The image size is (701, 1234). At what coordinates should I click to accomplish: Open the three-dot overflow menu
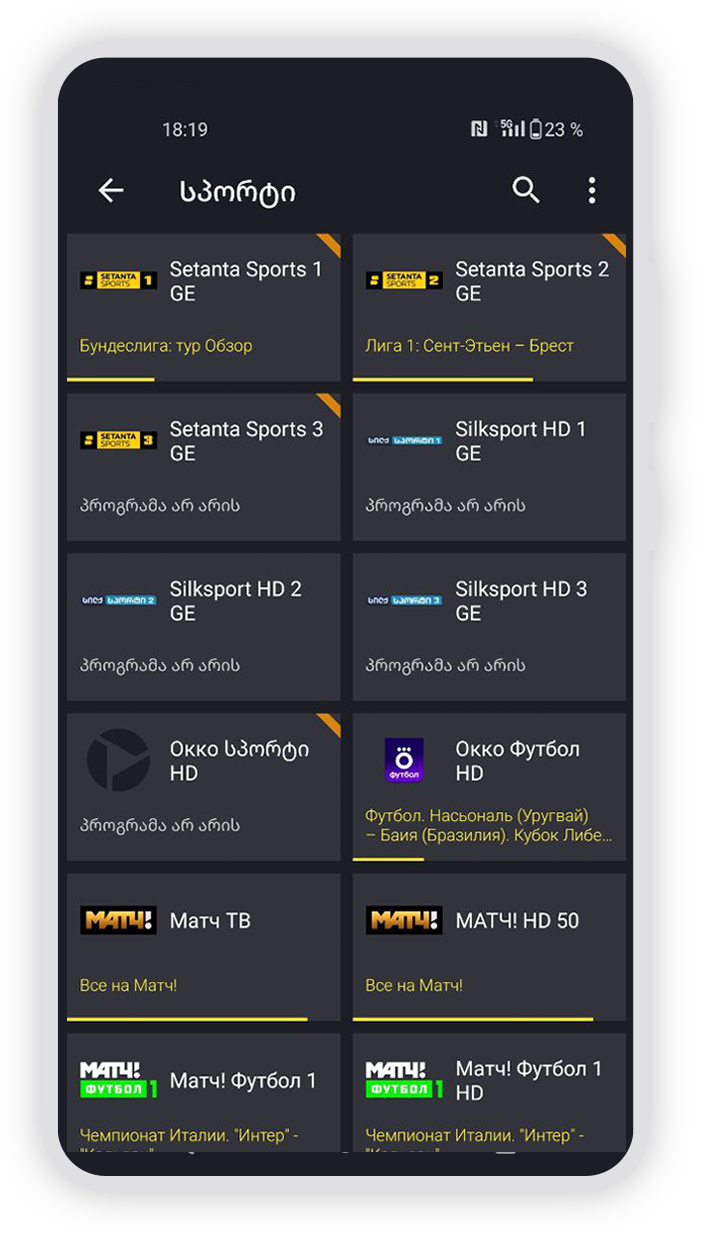592,190
